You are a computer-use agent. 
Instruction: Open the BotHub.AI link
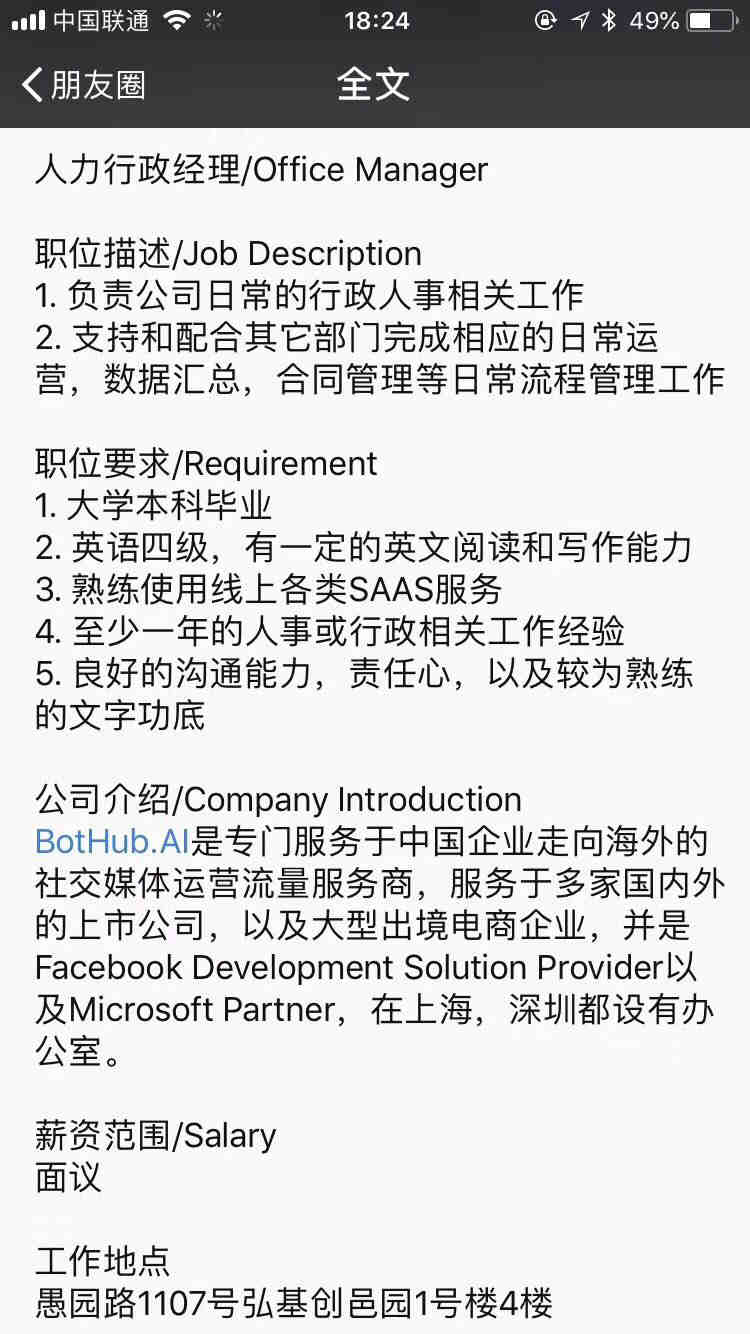pos(112,841)
